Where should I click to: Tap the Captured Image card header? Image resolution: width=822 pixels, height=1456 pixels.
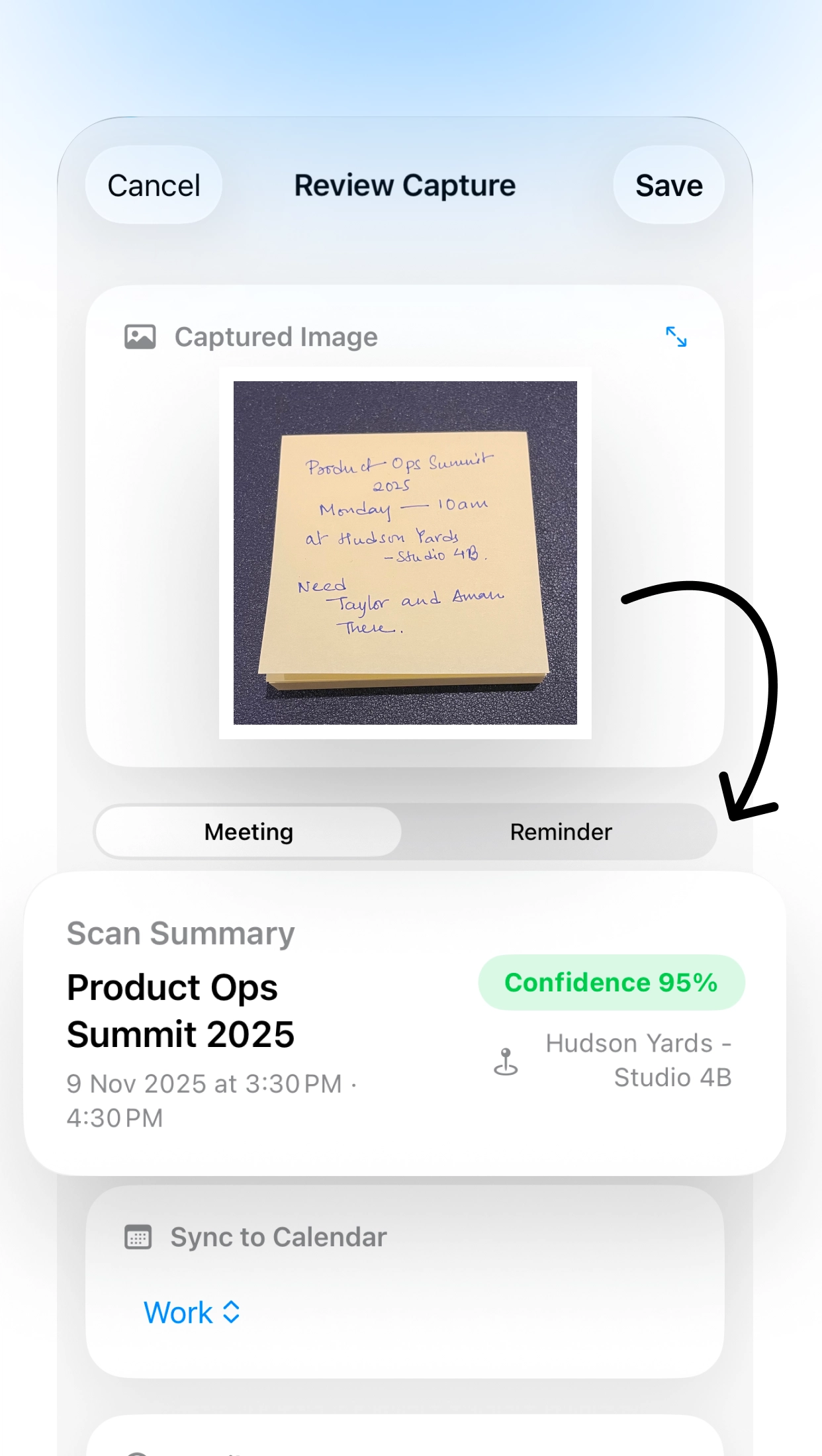[x=276, y=336]
